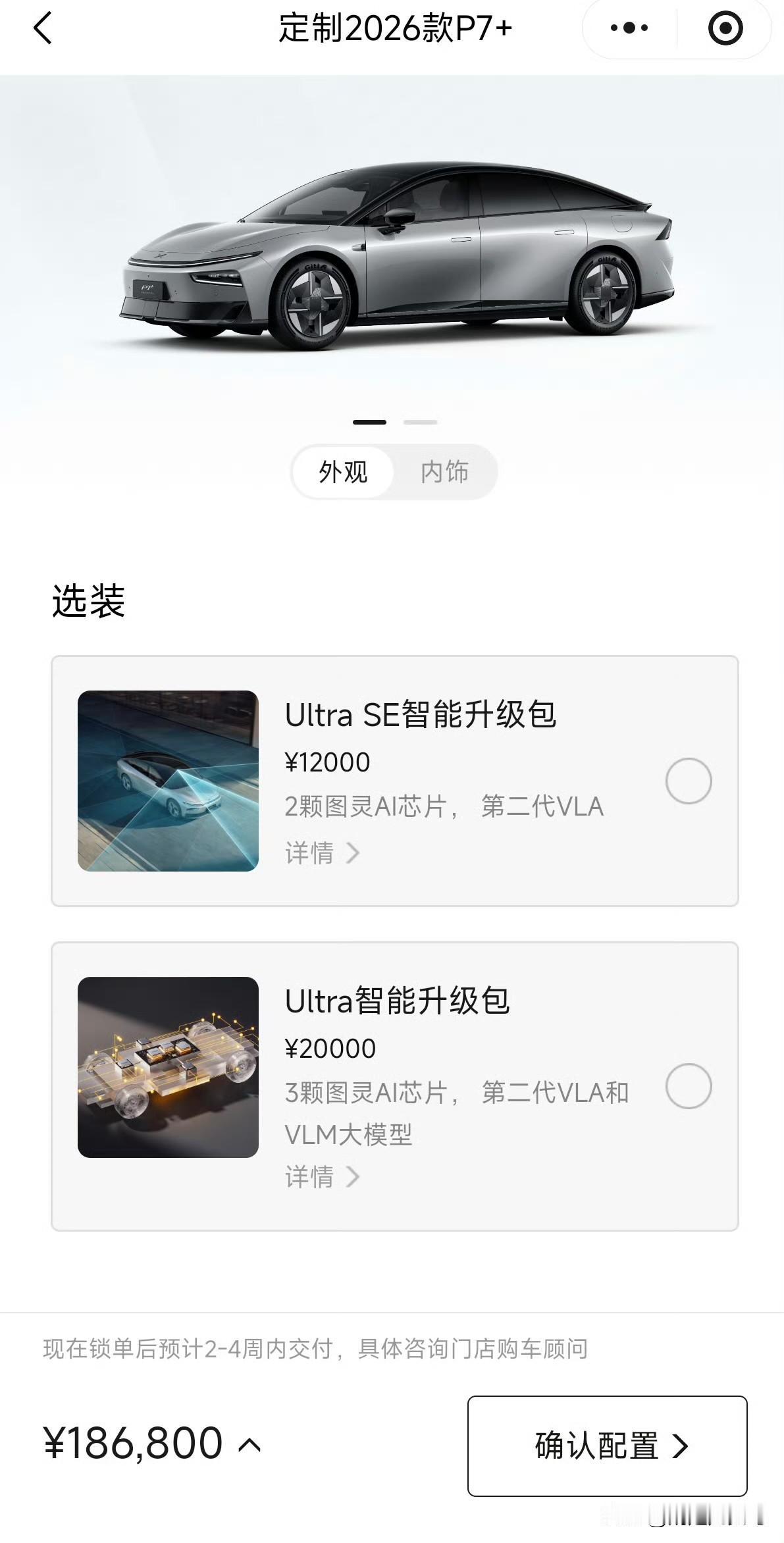Open 详情 for Ultra智能升级包

(x=310, y=1176)
